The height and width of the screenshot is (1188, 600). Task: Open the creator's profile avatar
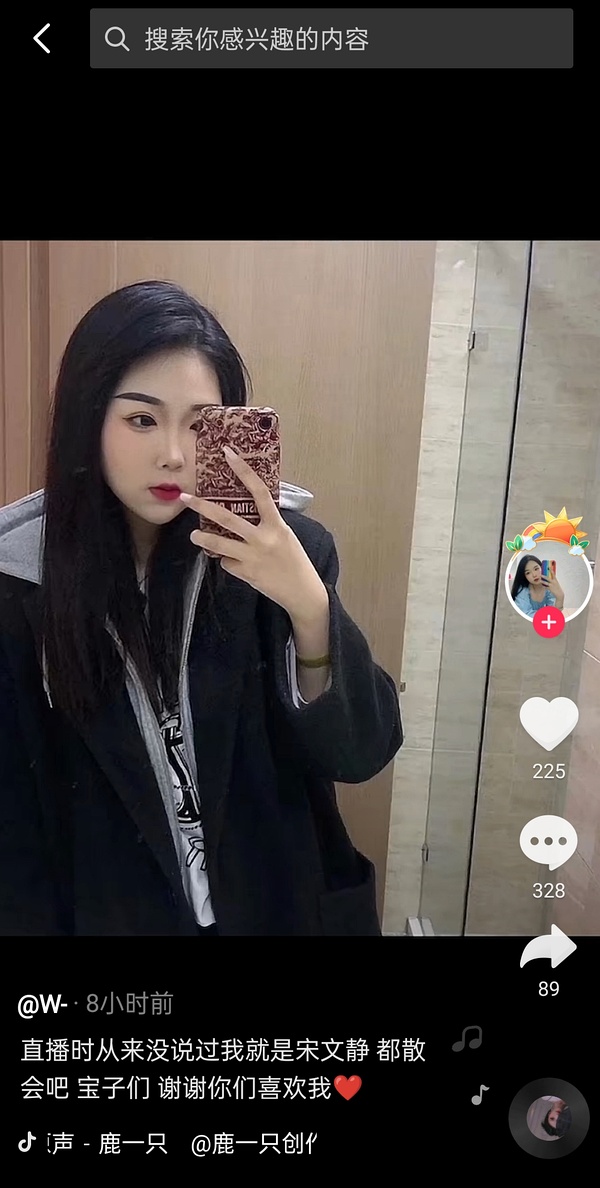click(x=548, y=582)
